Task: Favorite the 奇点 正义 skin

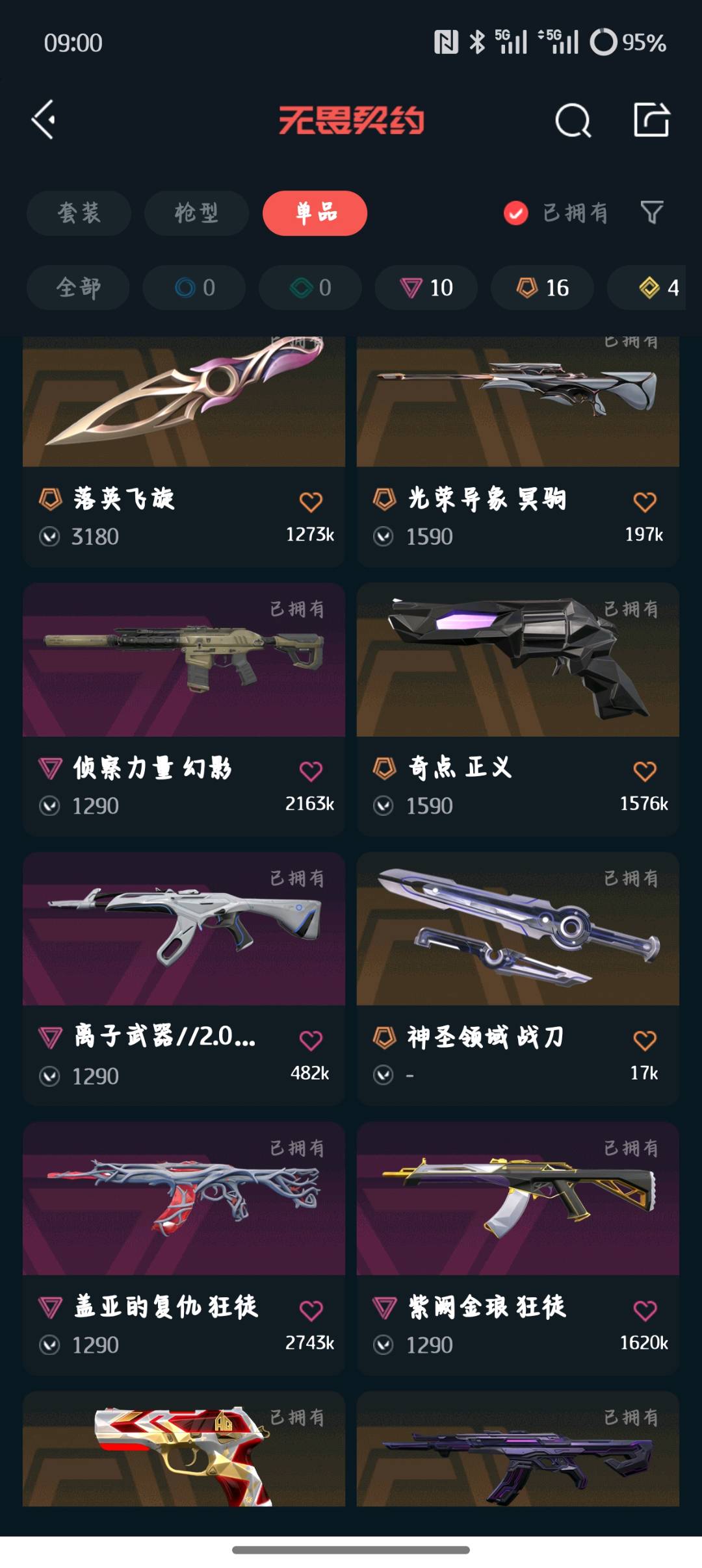Action: [x=645, y=771]
